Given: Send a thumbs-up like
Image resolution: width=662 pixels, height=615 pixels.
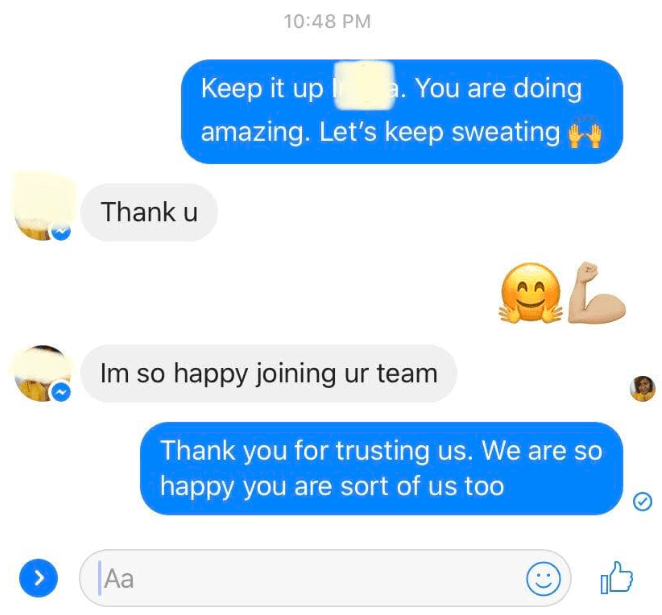Looking at the screenshot, I should (x=617, y=577).
